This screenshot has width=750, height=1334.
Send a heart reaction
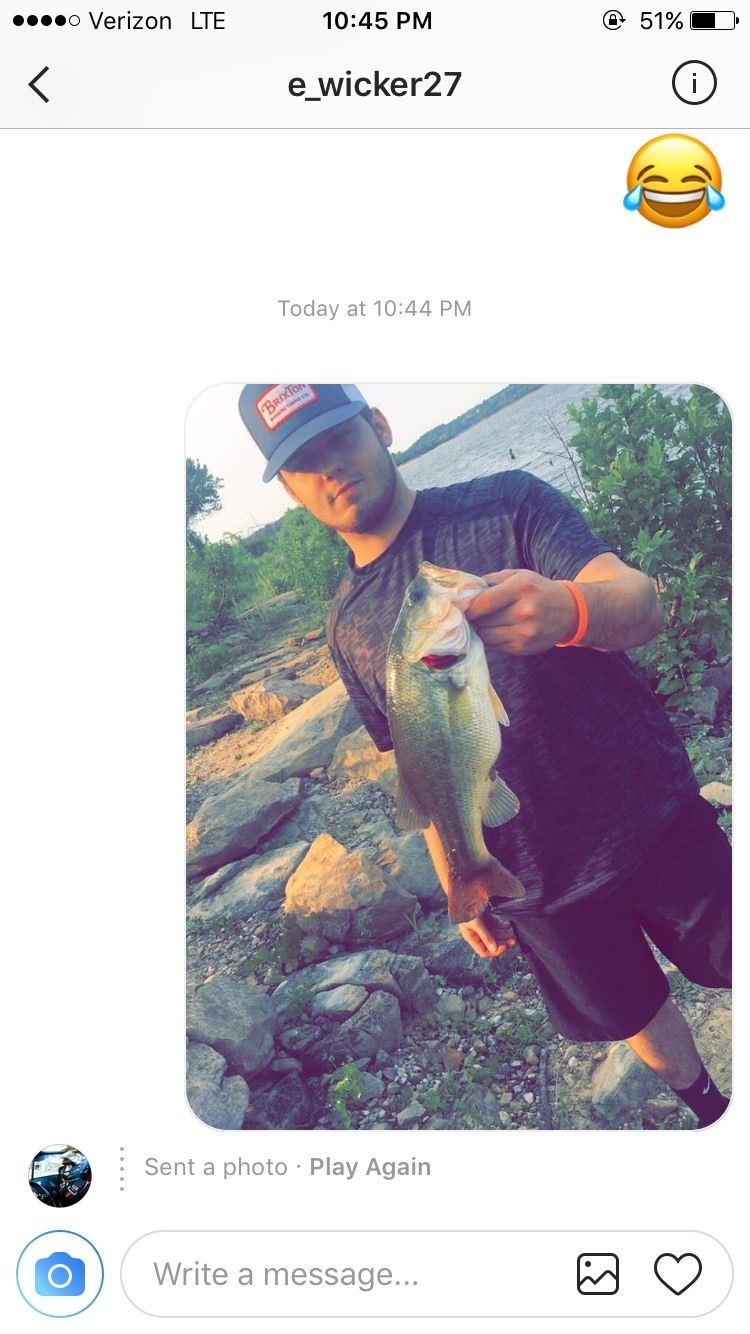(x=678, y=1274)
